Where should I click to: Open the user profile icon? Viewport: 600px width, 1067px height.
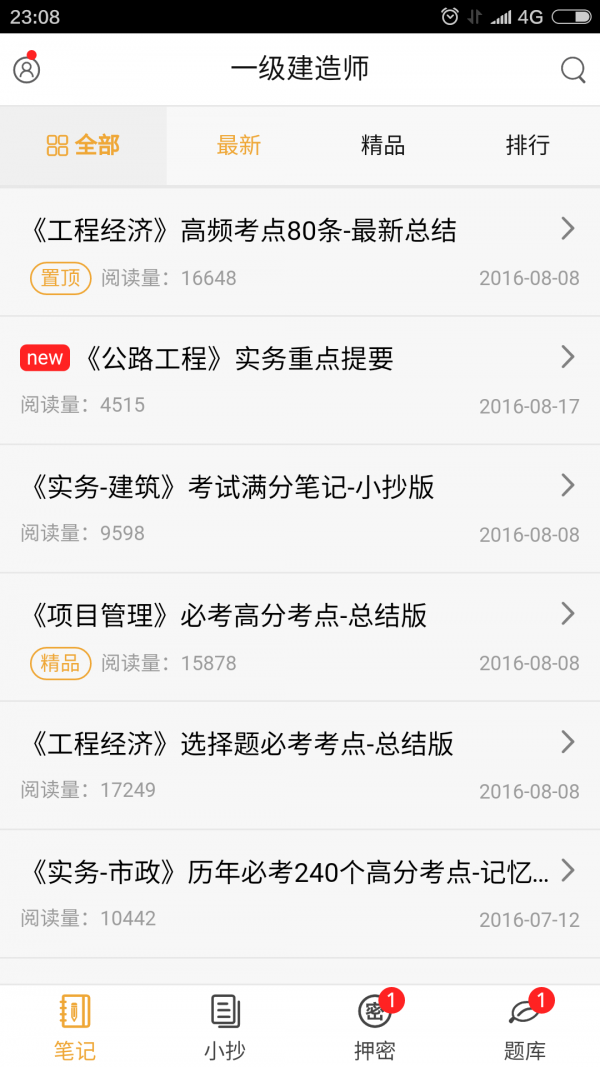[x=26, y=69]
